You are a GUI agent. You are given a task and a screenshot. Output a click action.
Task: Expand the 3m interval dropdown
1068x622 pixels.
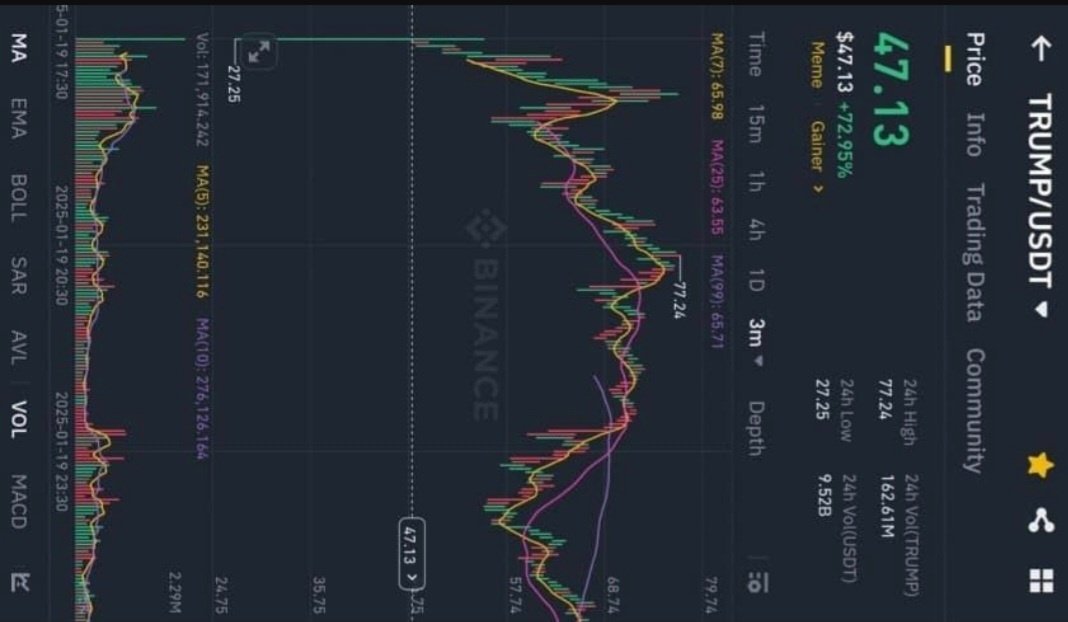(756, 341)
